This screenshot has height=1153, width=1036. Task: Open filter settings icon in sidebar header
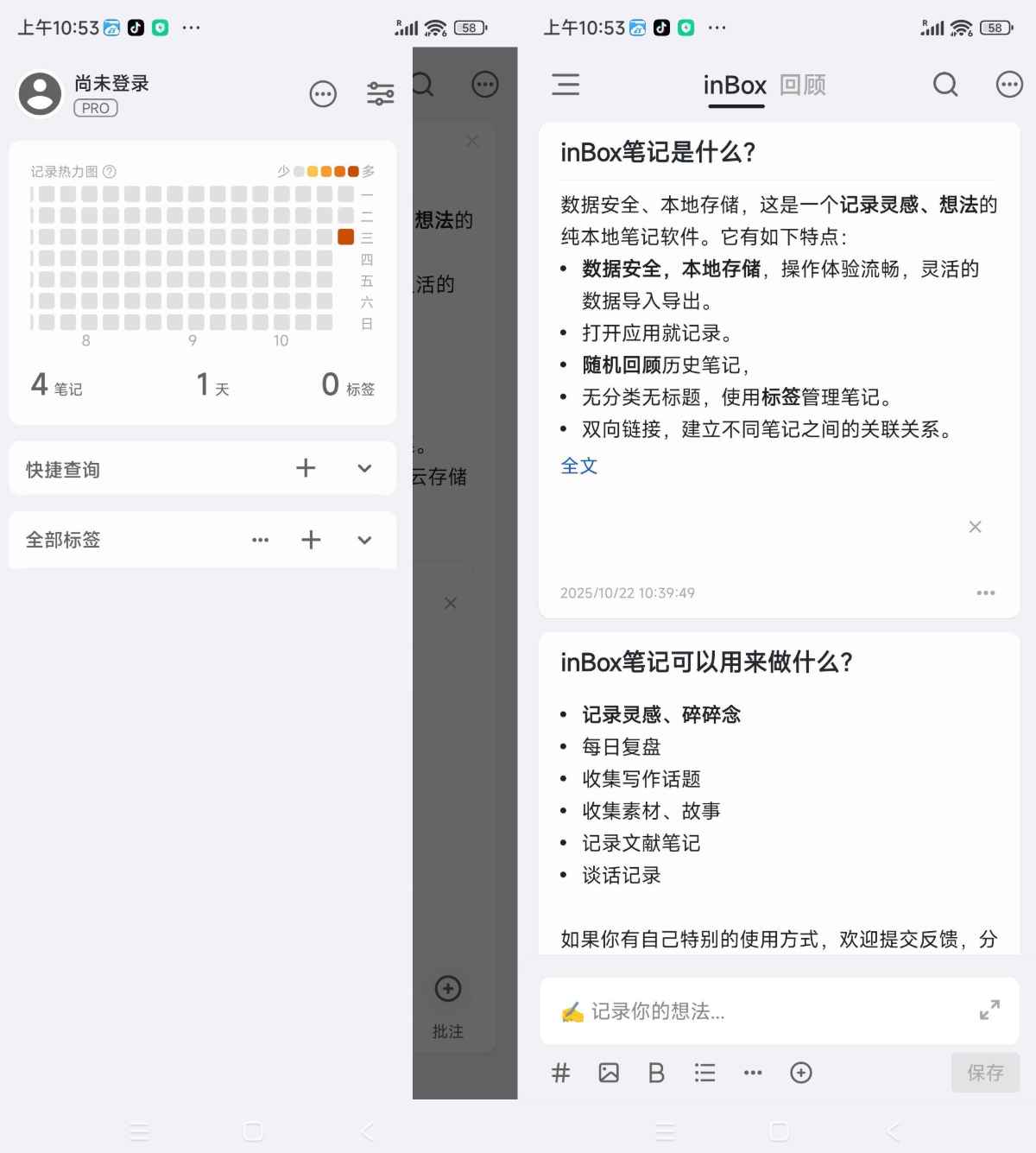point(380,94)
